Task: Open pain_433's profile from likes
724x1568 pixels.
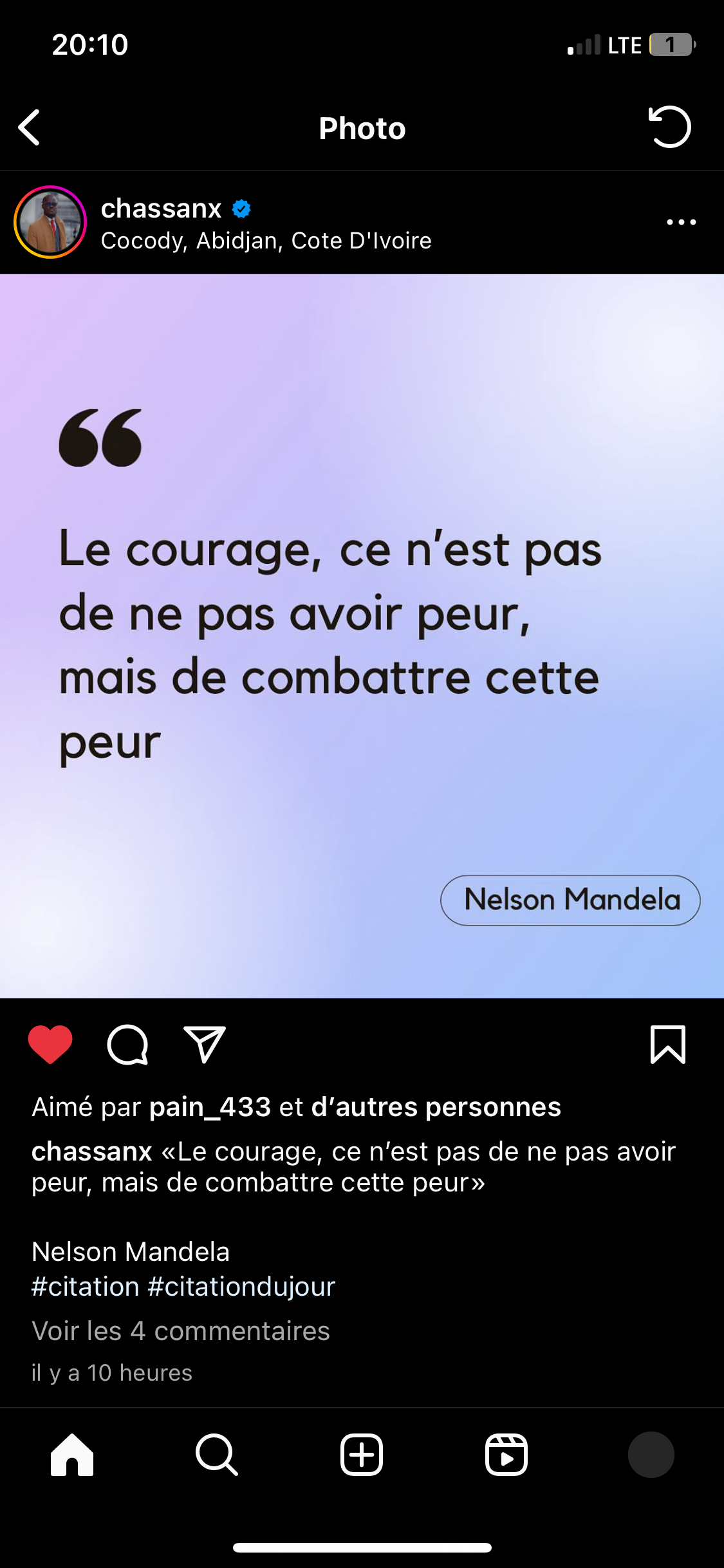Action: (x=210, y=1107)
